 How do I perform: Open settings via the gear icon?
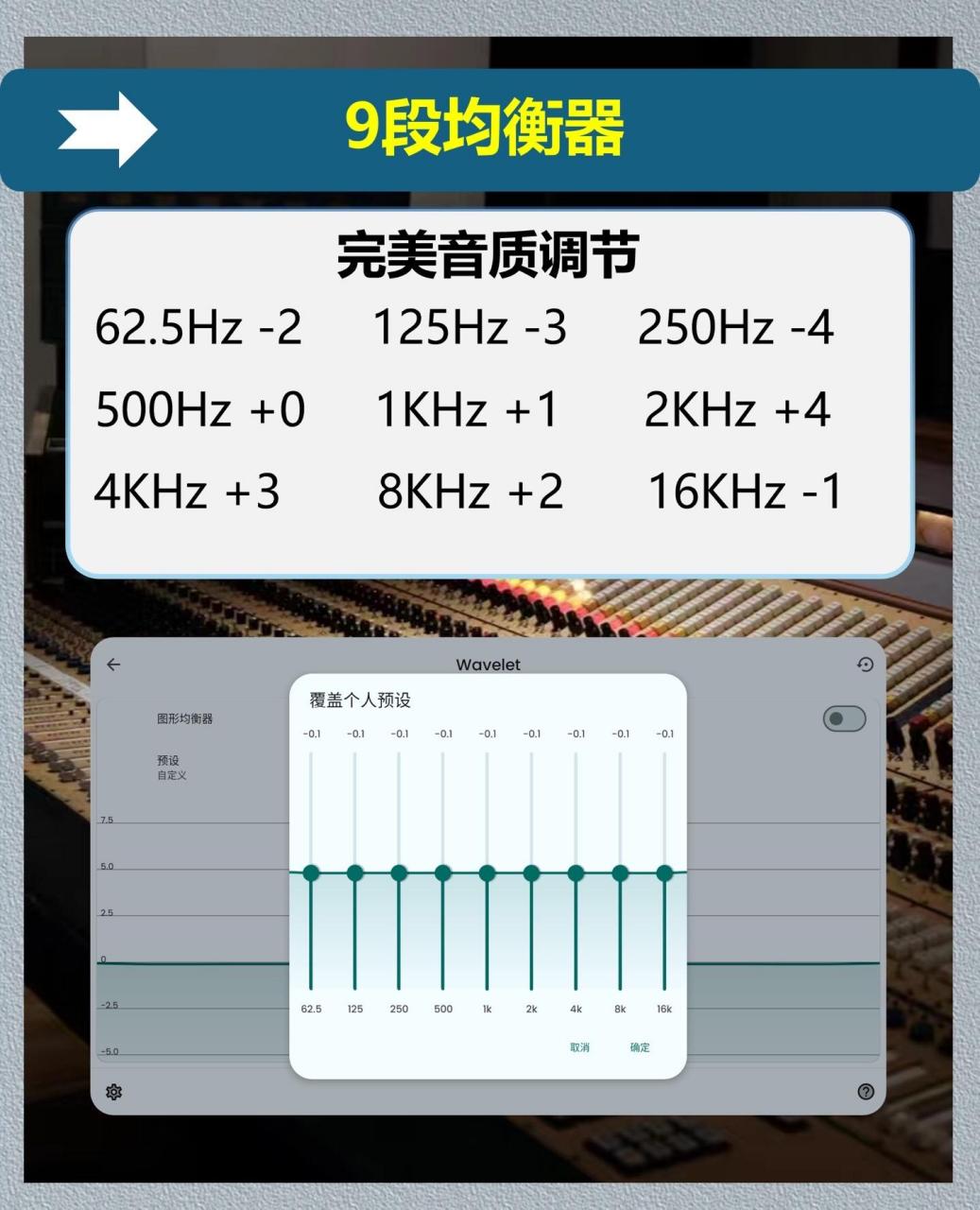pyautogui.click(x=115, y=1092)
